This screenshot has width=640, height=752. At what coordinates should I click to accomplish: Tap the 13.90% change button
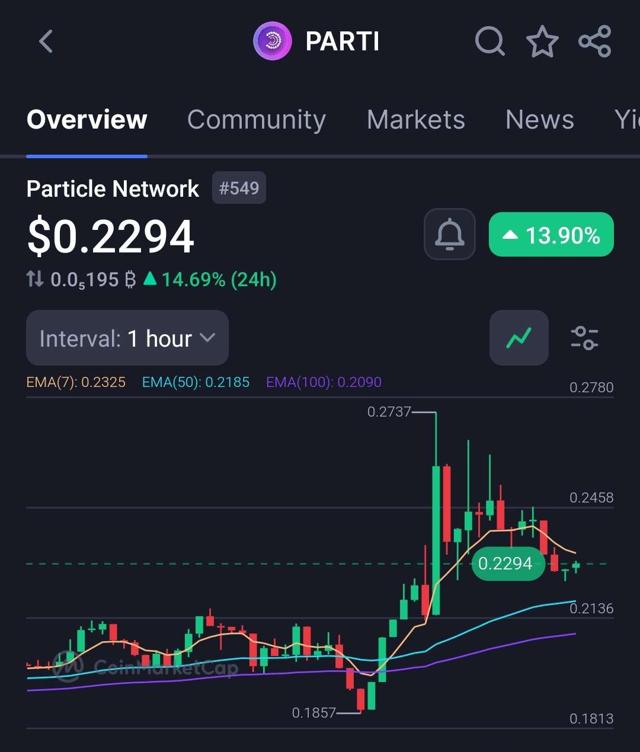click(x=551, y=236)
